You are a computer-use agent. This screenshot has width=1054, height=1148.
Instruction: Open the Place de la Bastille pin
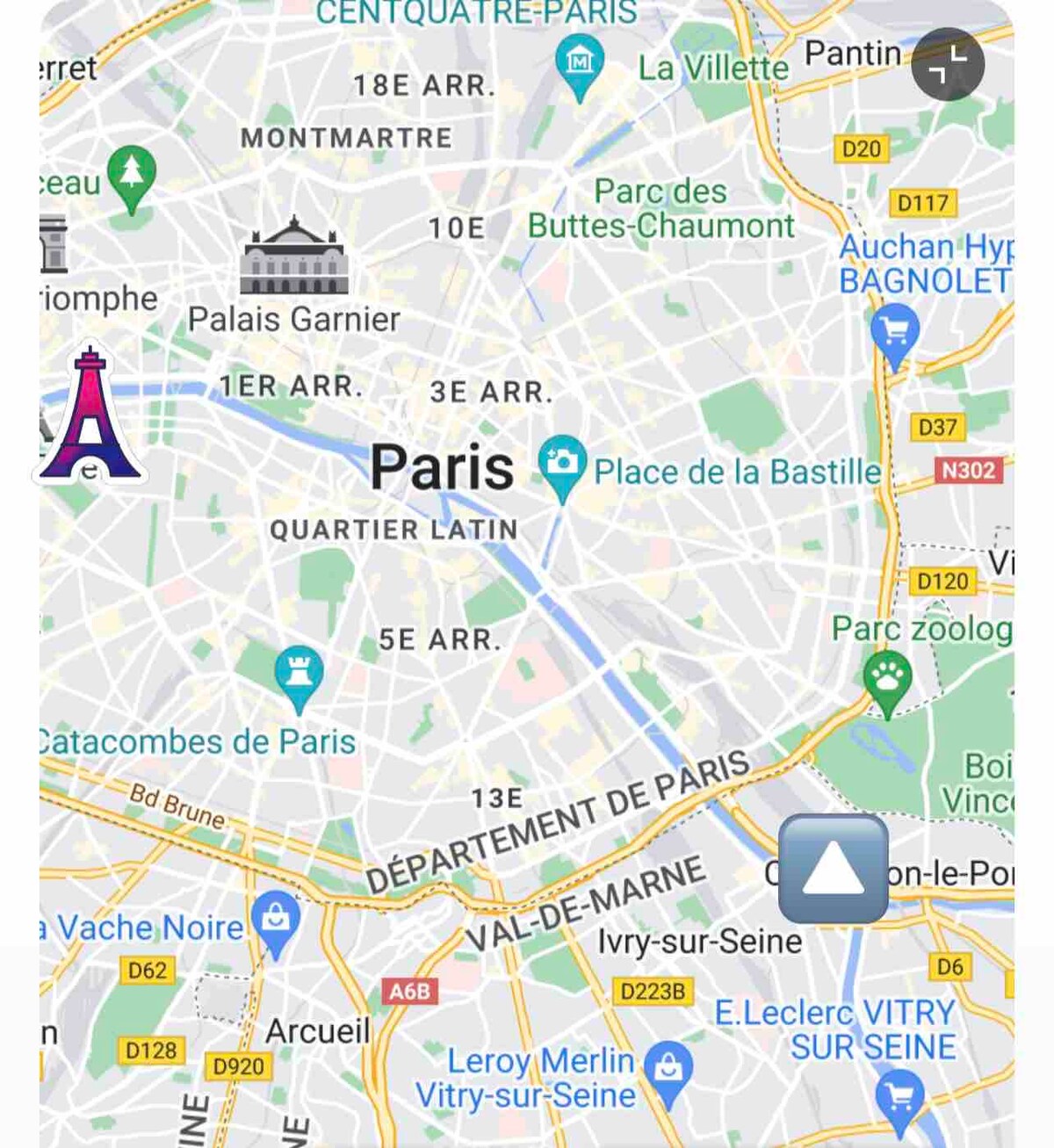562,463
